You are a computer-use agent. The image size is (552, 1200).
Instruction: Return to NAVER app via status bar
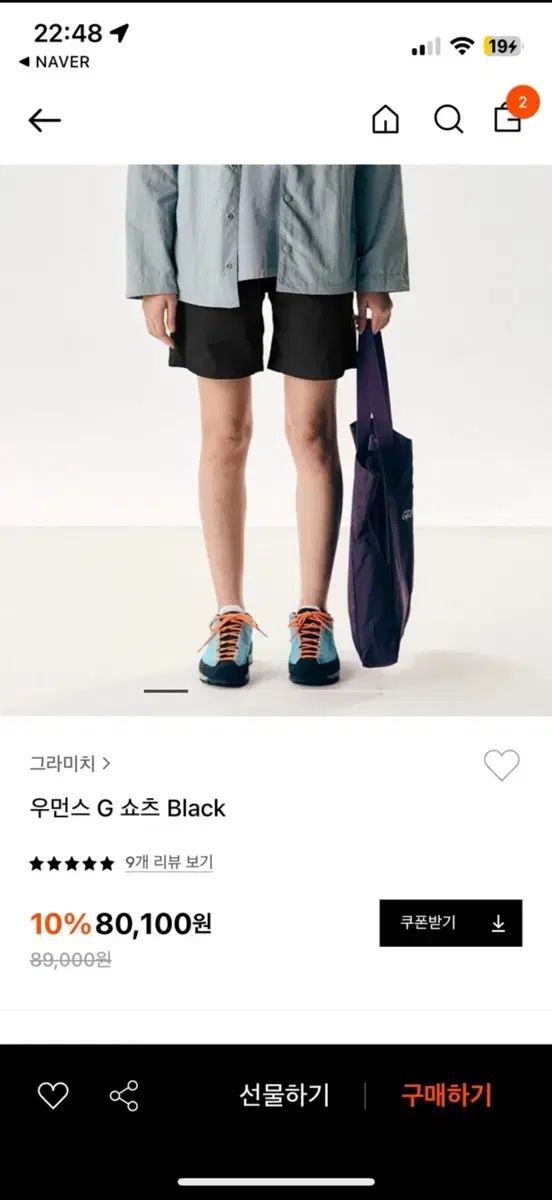coord(55,62)
